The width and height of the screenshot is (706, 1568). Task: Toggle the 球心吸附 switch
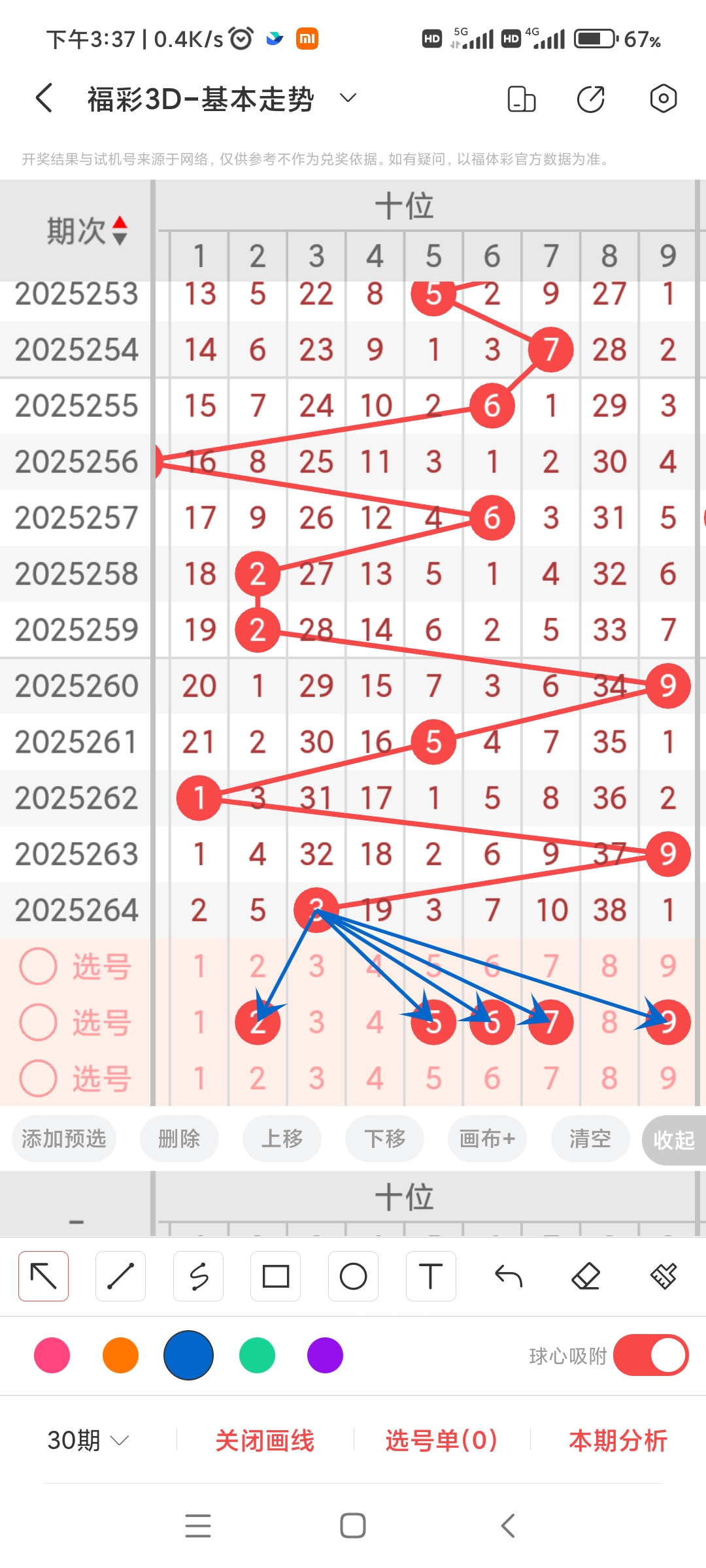click(650, 1356)
